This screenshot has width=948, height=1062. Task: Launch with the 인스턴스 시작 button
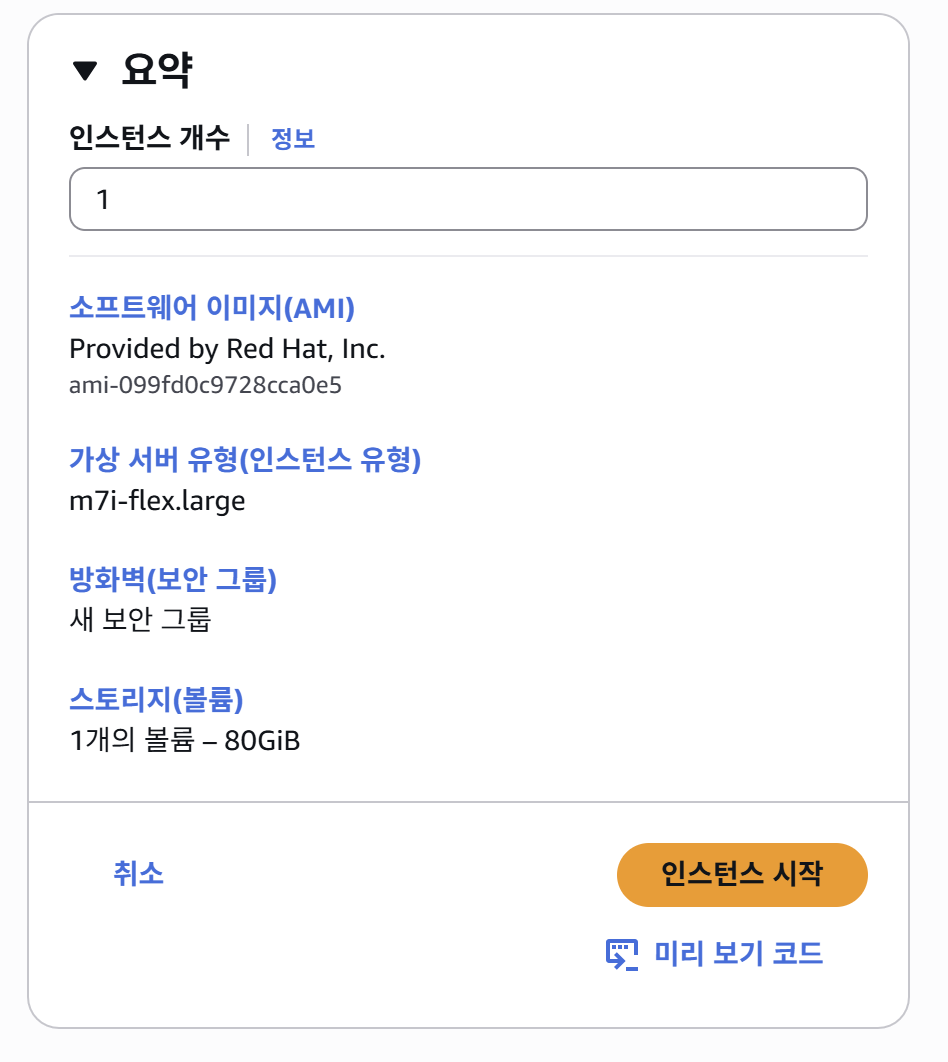pyautogui.click(x=741, y=875)
